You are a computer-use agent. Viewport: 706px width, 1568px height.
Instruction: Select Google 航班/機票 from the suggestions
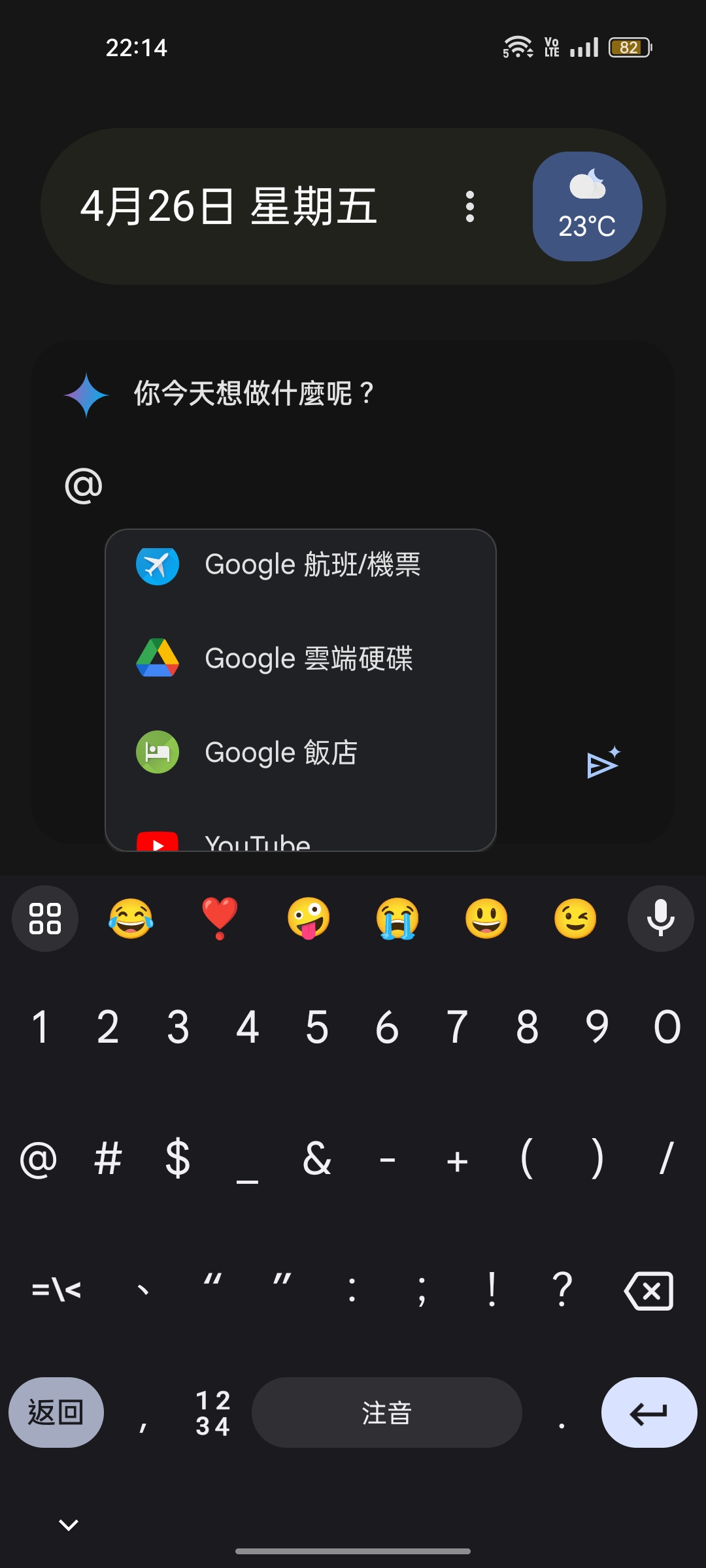(301, 564)
